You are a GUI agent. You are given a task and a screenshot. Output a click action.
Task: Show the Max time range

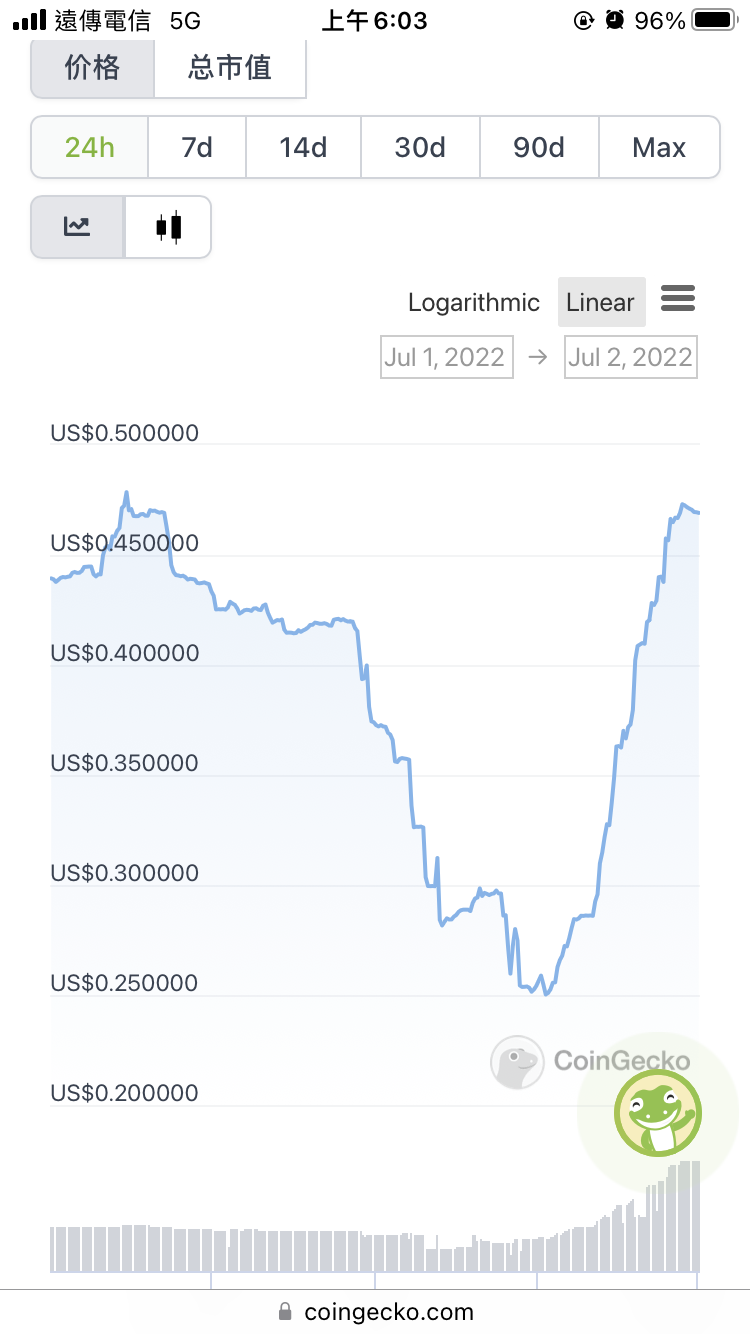point(659,148)
